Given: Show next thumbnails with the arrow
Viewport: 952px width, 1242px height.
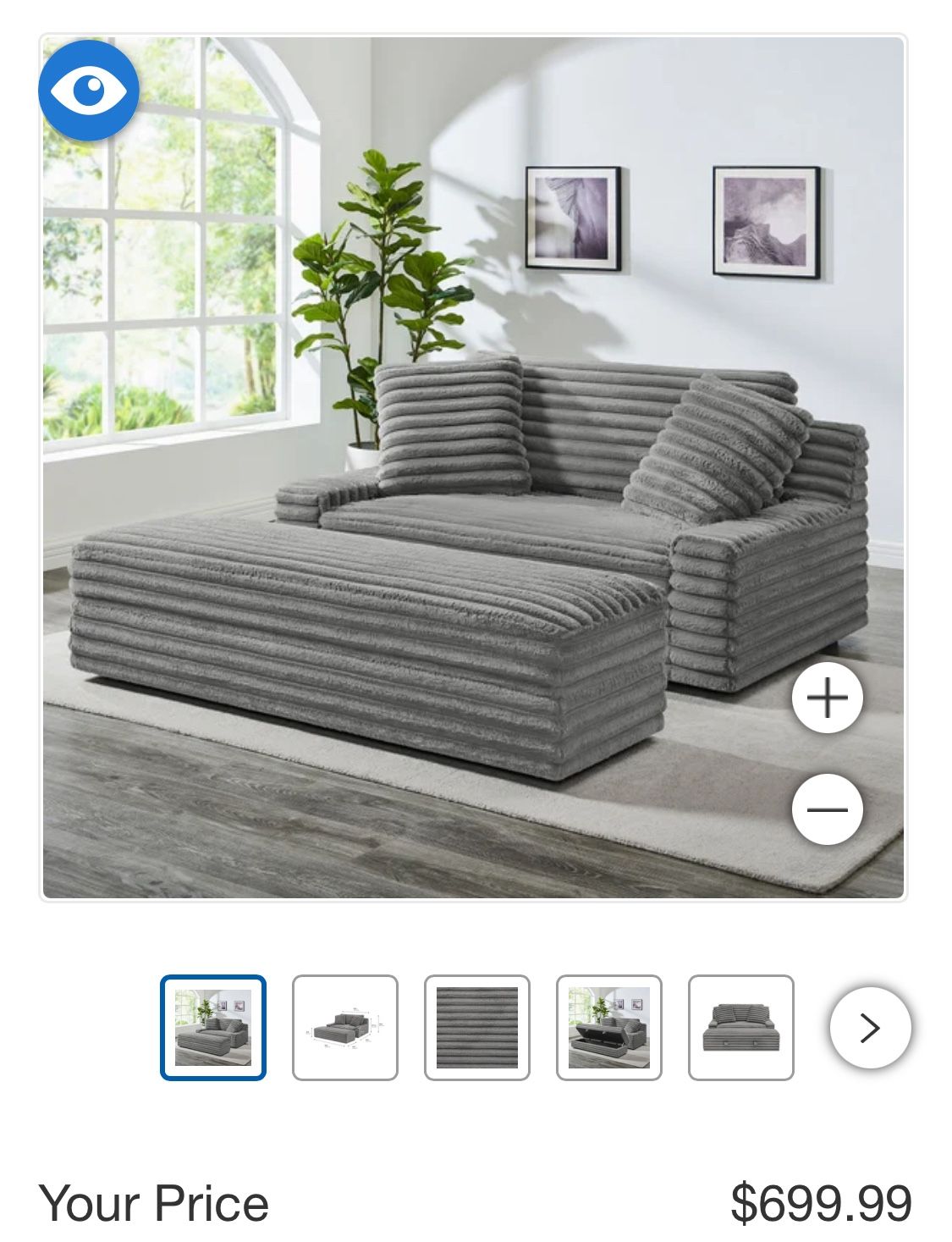Looking at the screenshot, I should (870, 1028).
